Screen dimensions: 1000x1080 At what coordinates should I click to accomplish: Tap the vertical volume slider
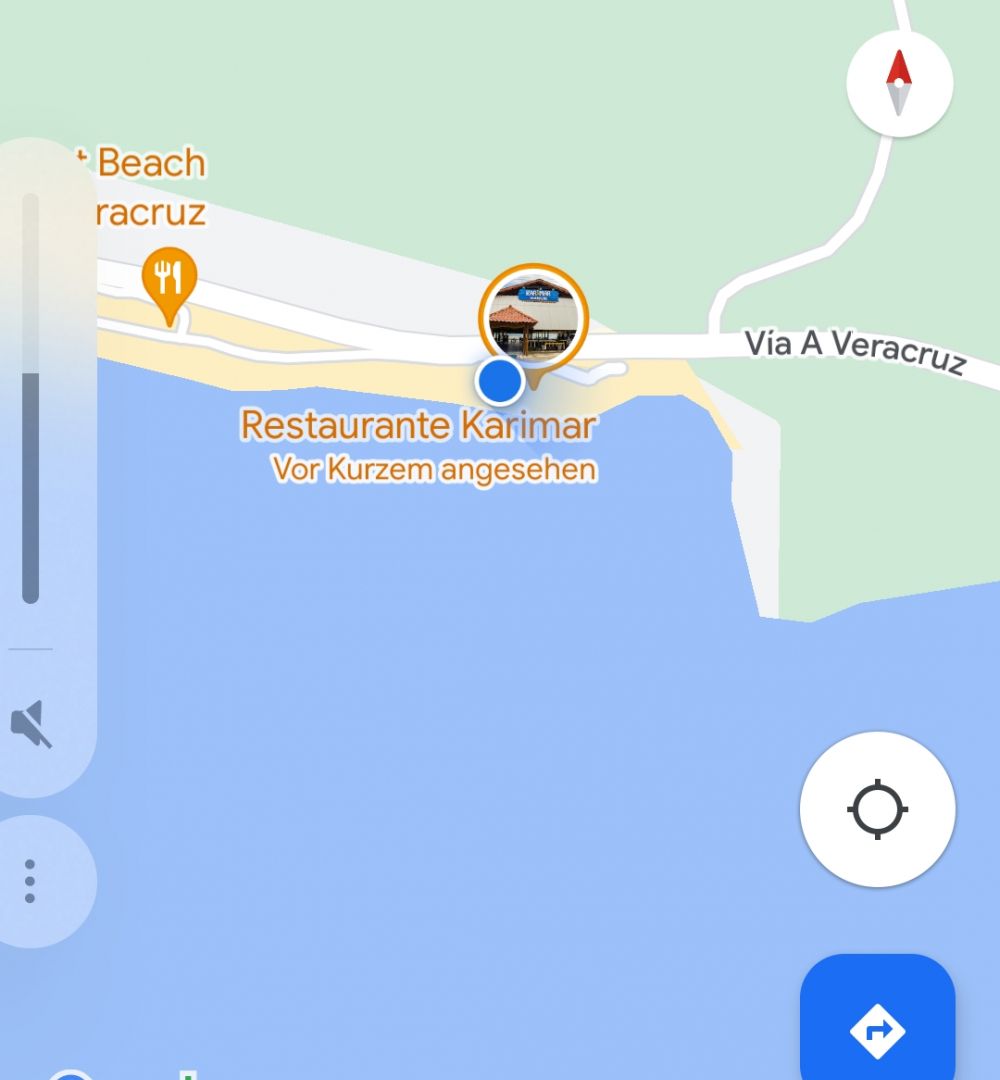tap(31, 400)
